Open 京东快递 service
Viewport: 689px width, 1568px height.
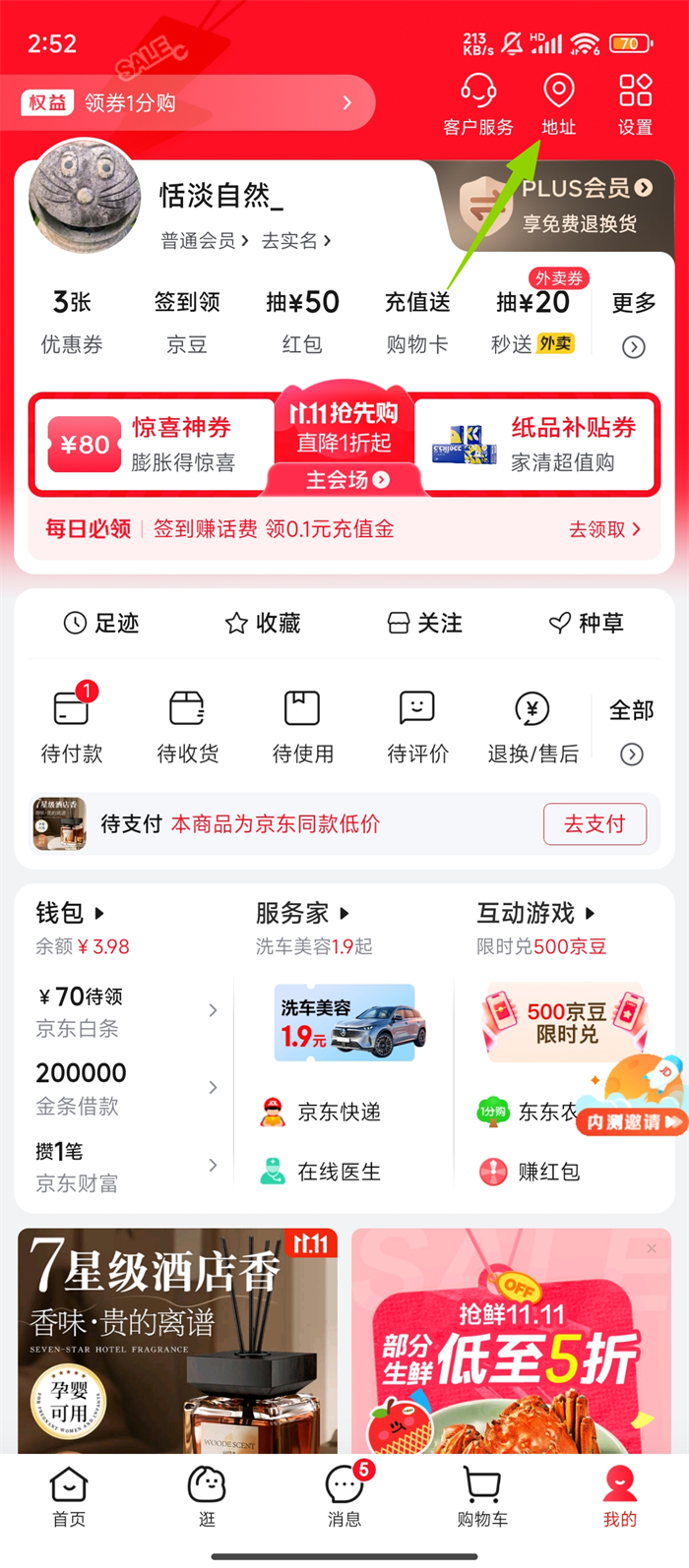coord(321,1113)
